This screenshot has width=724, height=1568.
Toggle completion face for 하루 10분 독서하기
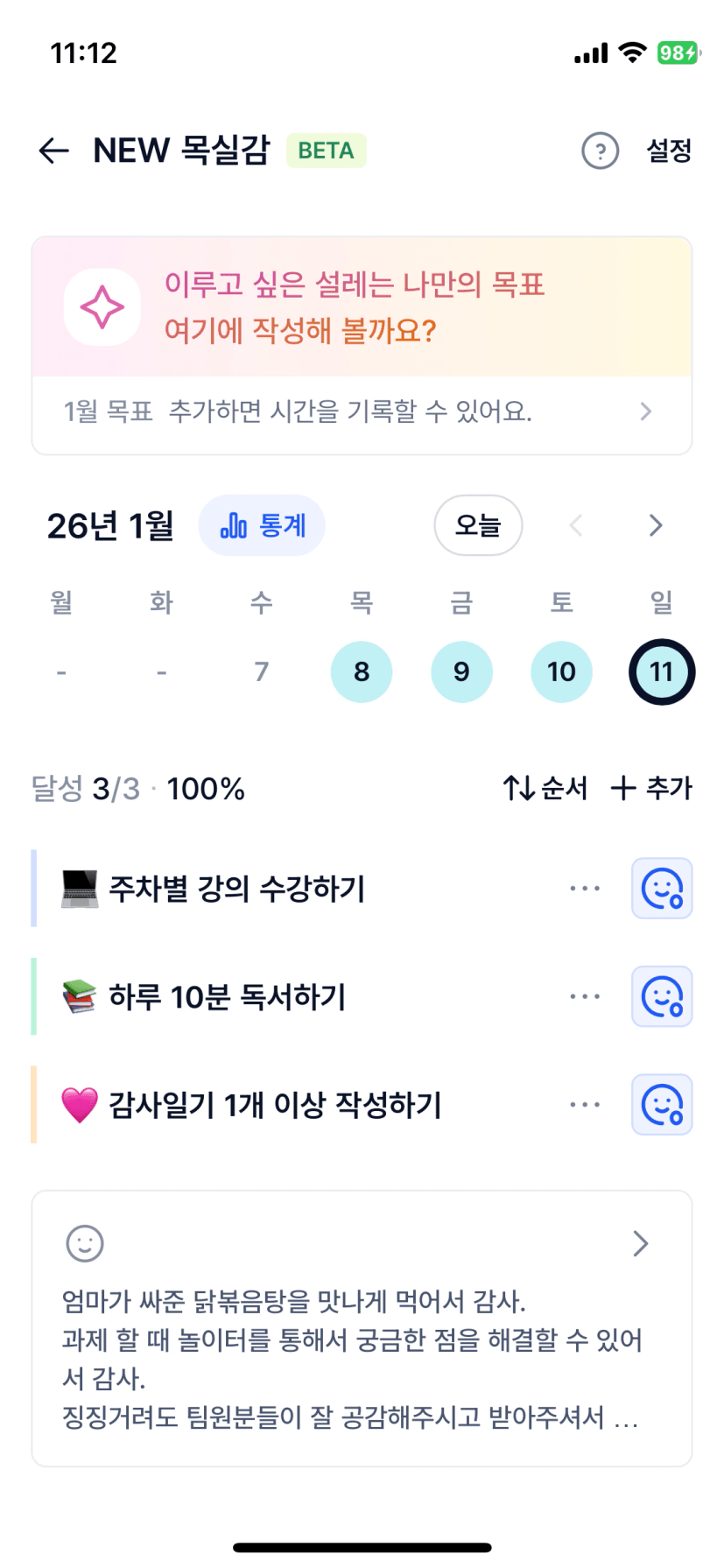click(x=662, y=996)
